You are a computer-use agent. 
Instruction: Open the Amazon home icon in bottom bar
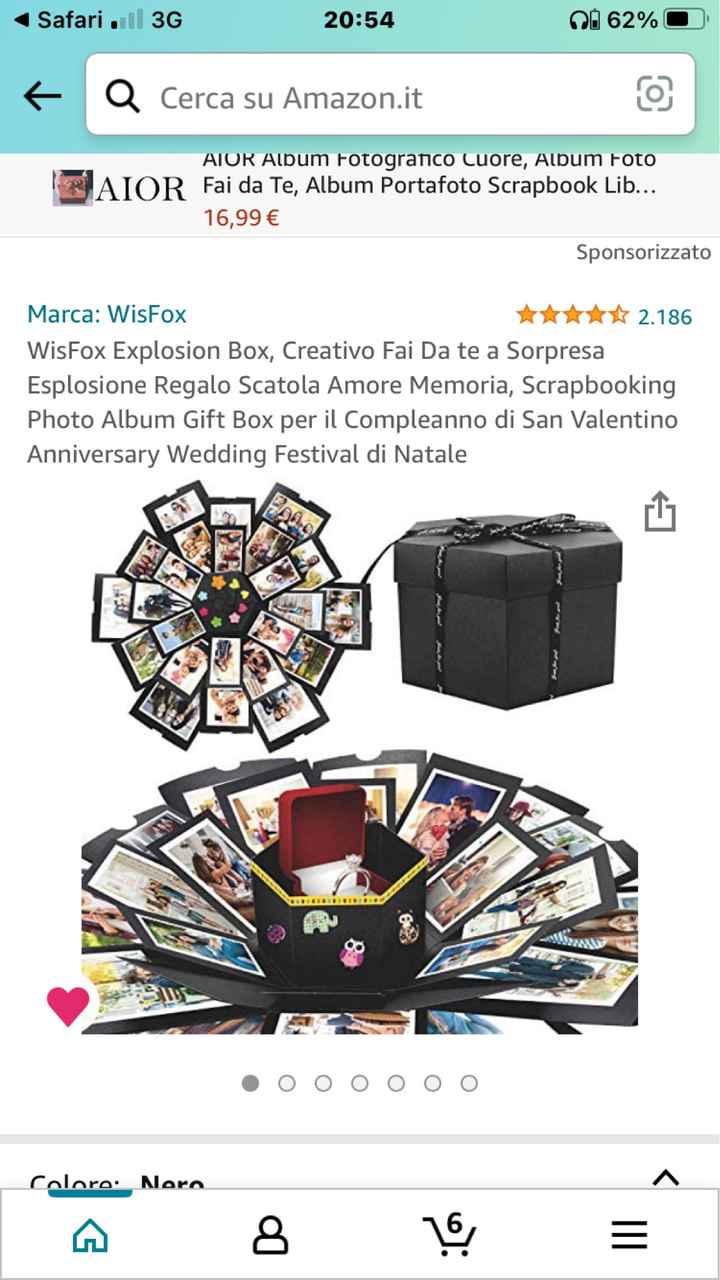pyautogui.click(x=90, y=1237)
